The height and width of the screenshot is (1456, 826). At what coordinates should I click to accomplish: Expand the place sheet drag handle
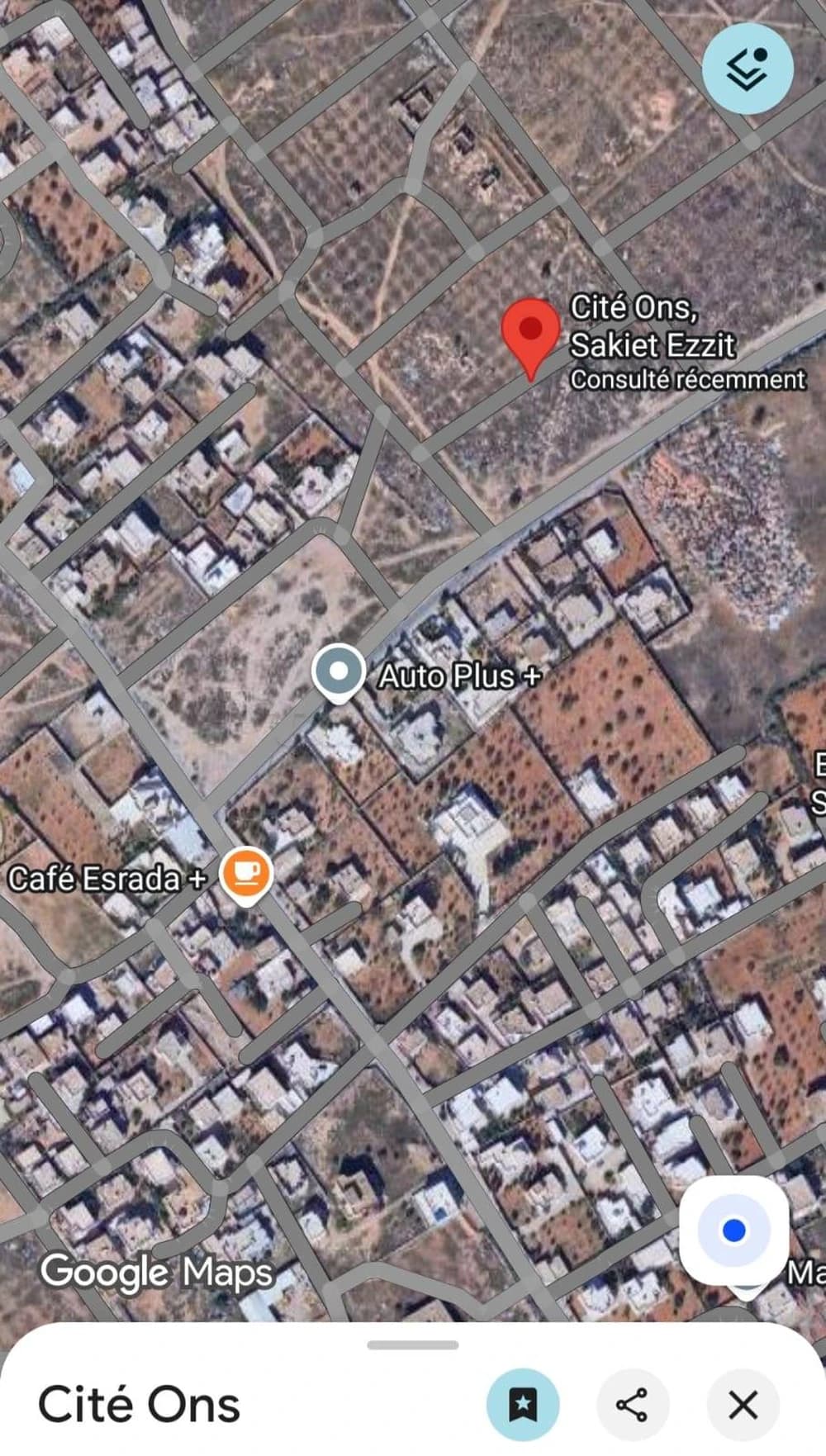pyautogui.click(x=412, y=1345)
